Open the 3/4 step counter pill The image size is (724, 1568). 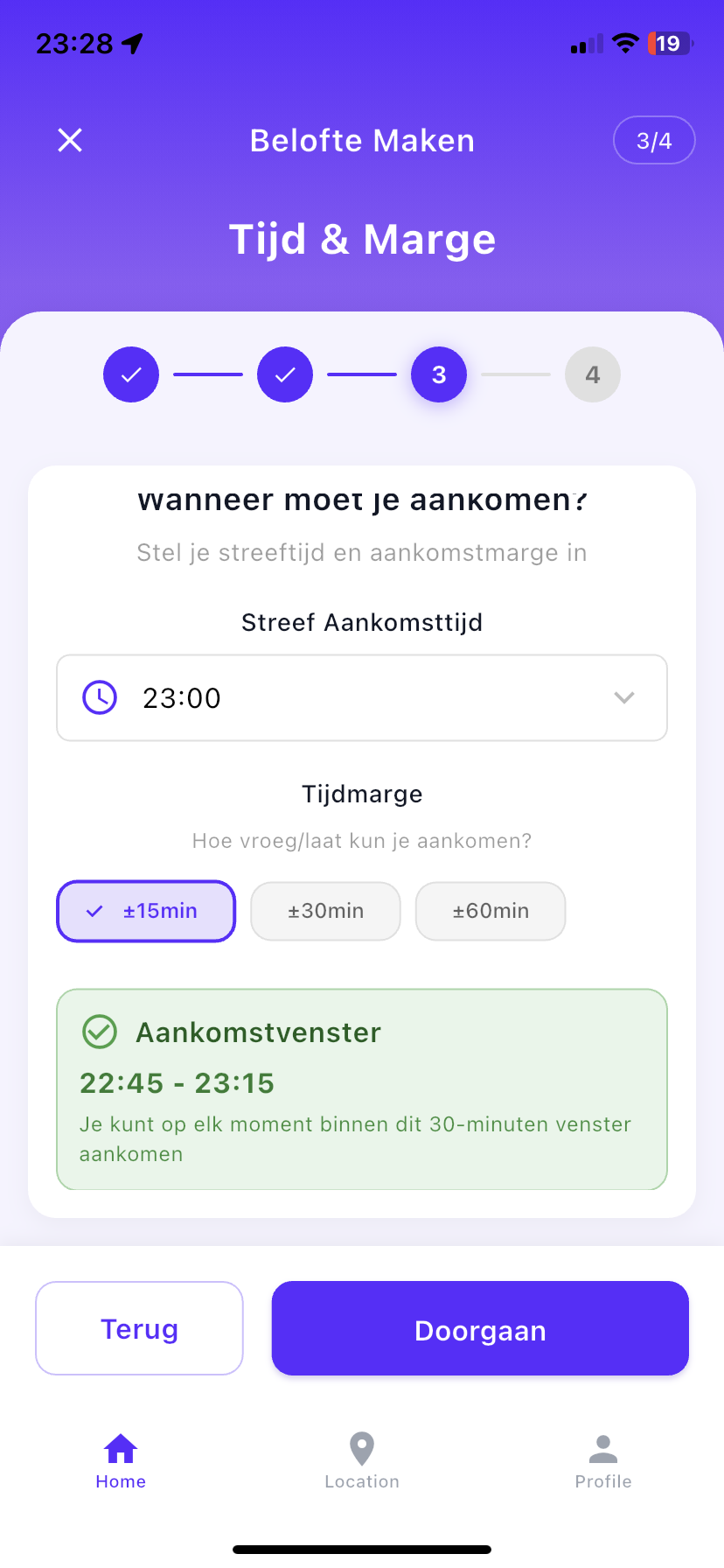tap(654, 140)
